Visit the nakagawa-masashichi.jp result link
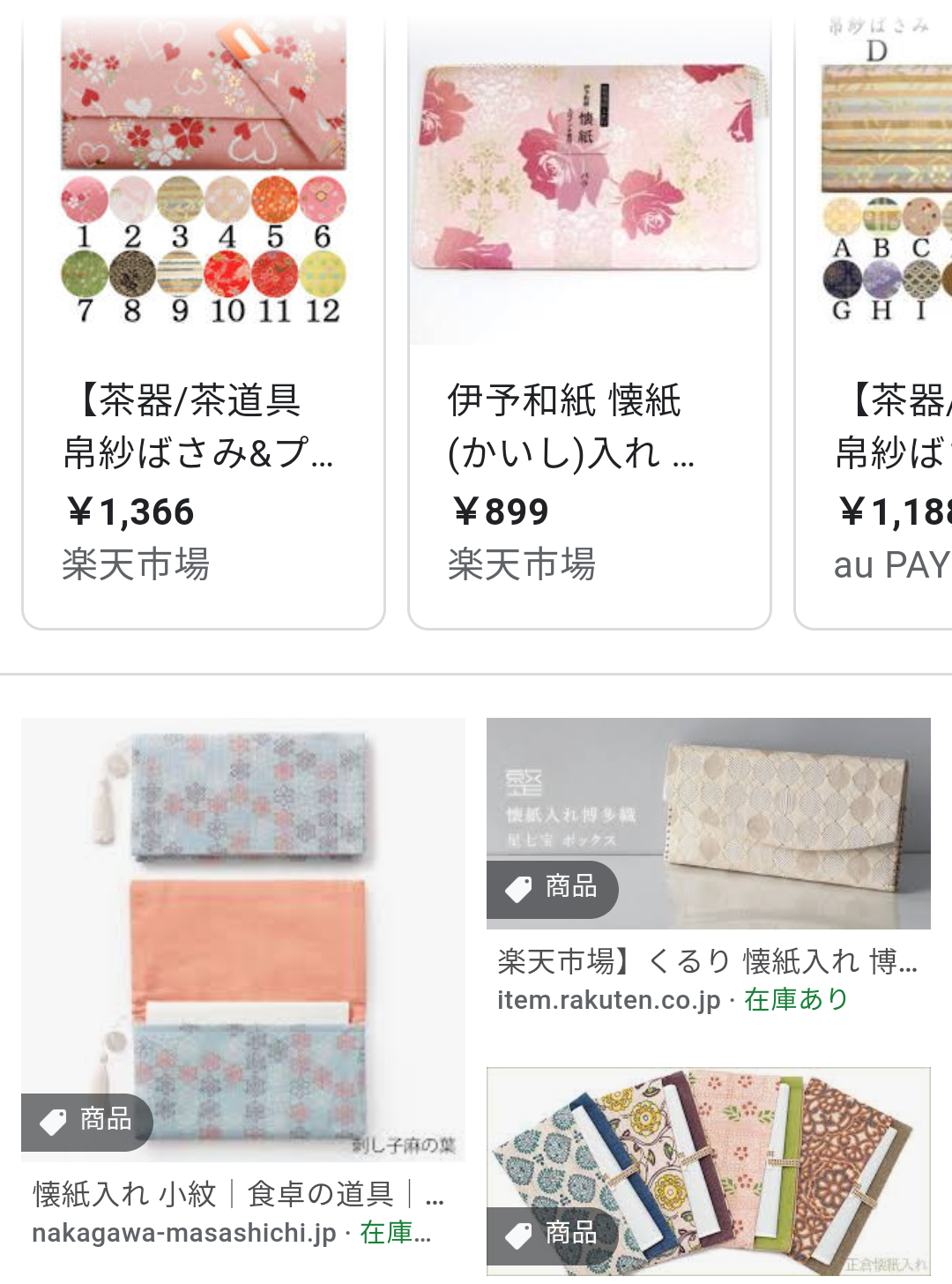 tap(184, 1233)
